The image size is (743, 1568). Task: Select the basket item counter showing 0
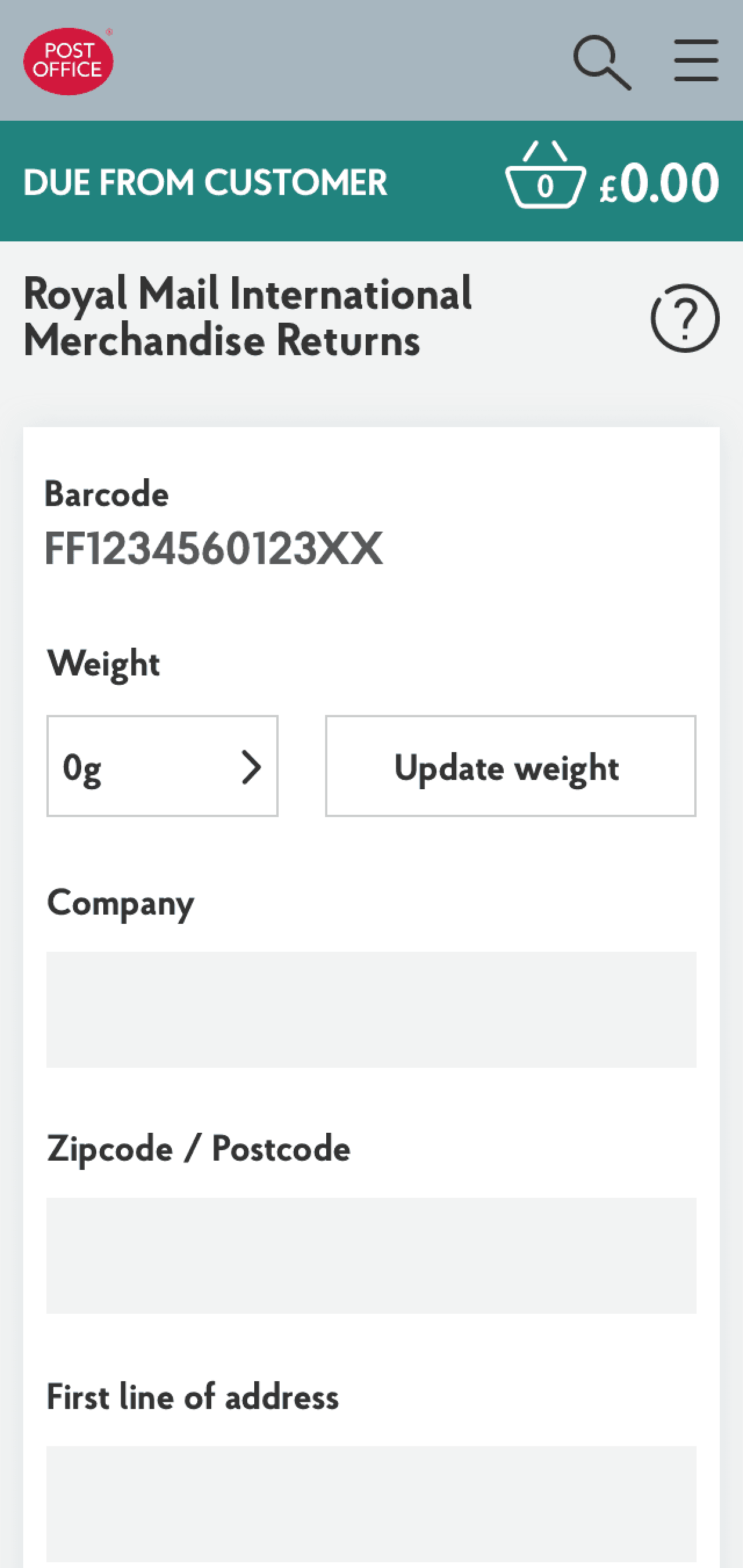(546, 185)
